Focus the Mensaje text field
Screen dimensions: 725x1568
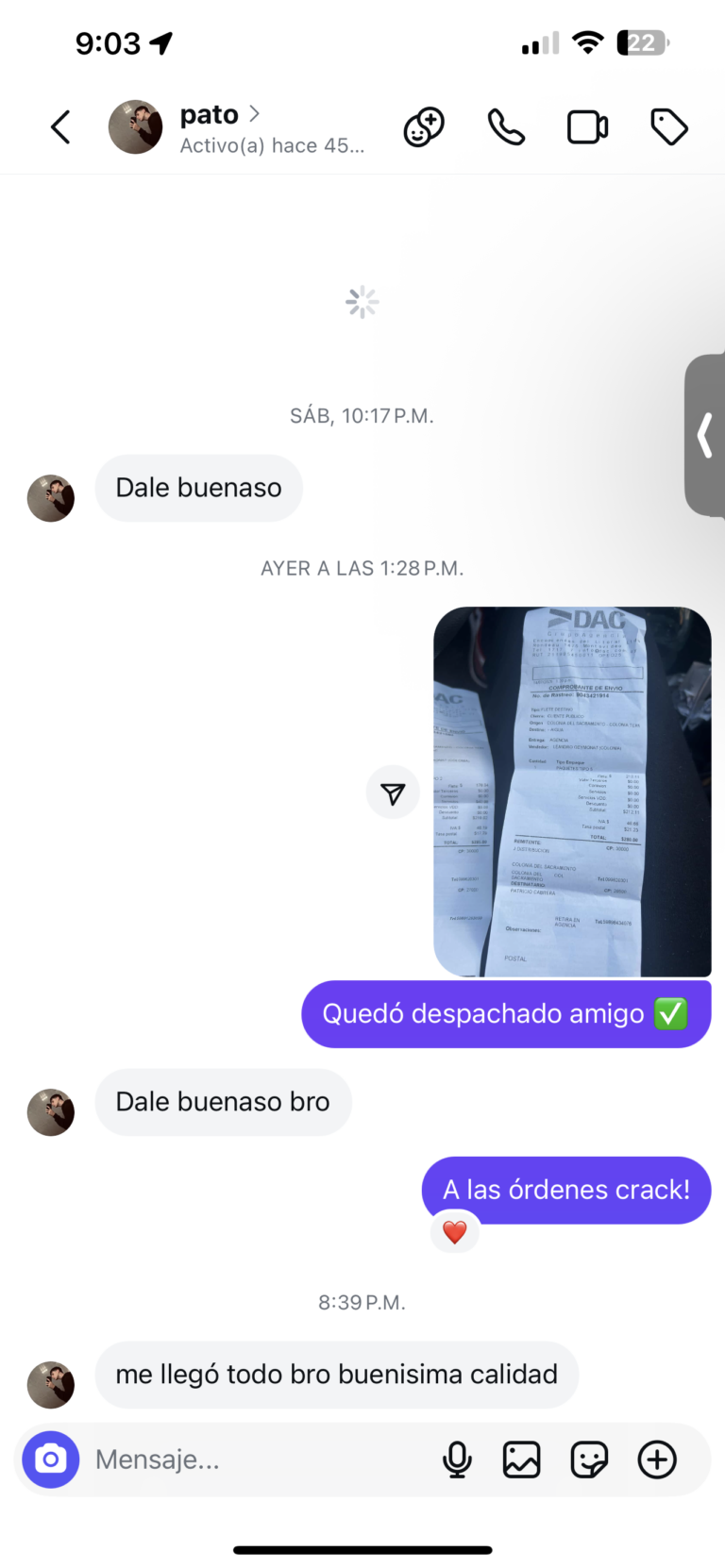(x=255, y=1460)
